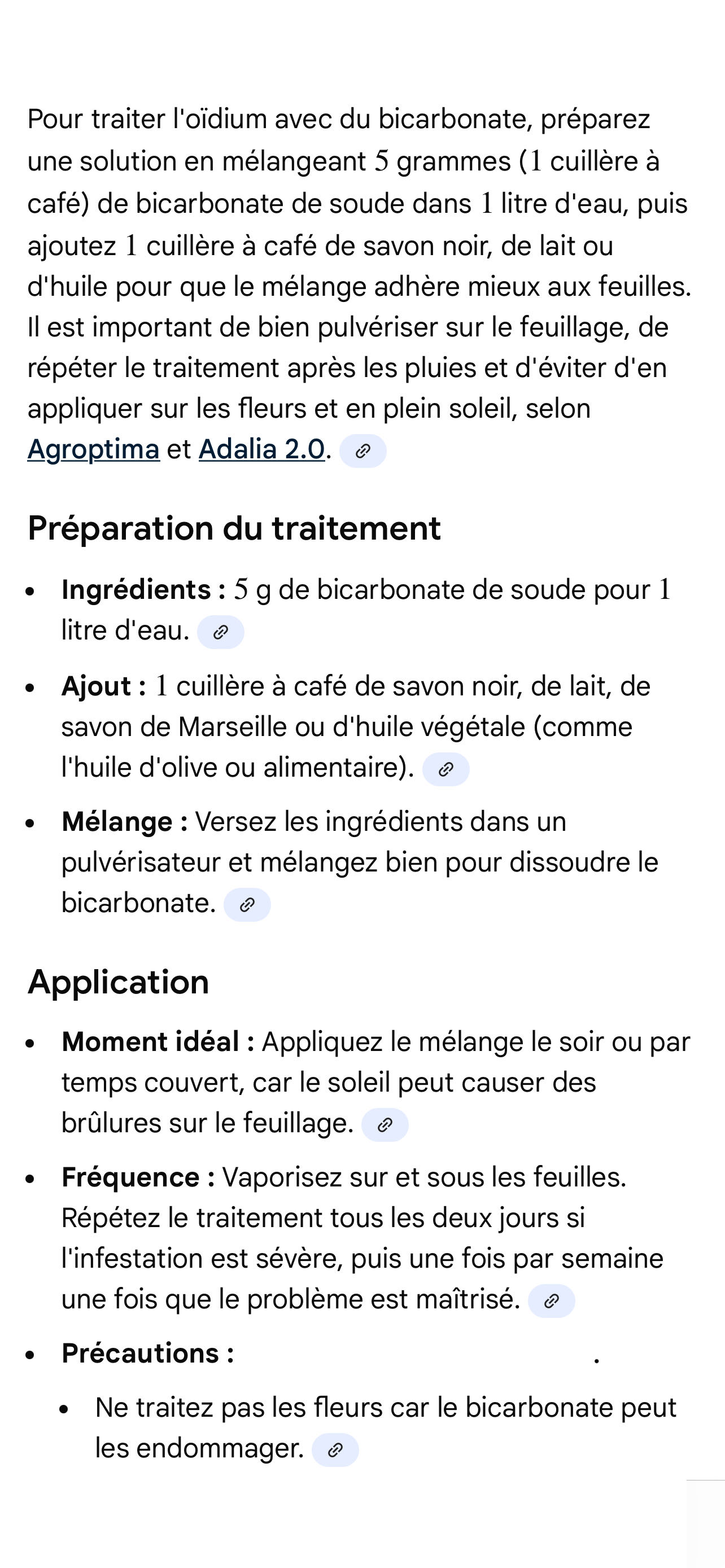The width and height of the screenshot is (725, 1568).
Task: Open the source chip for Moment idéal
Action: click(385, 1125)
